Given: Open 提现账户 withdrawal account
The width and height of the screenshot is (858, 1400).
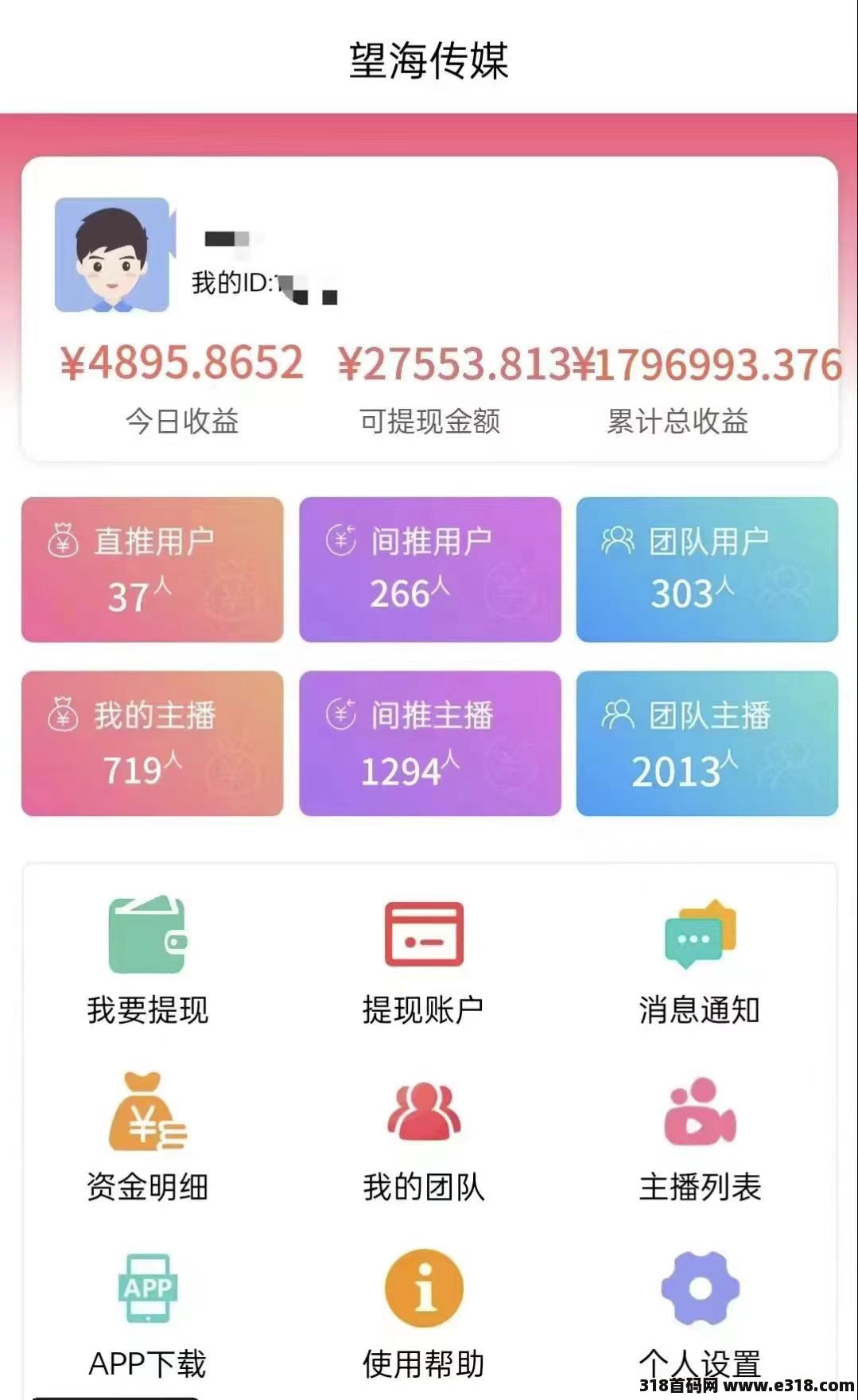Looking at the screenshot, I should pyautogui.click(x=423, y=959).
